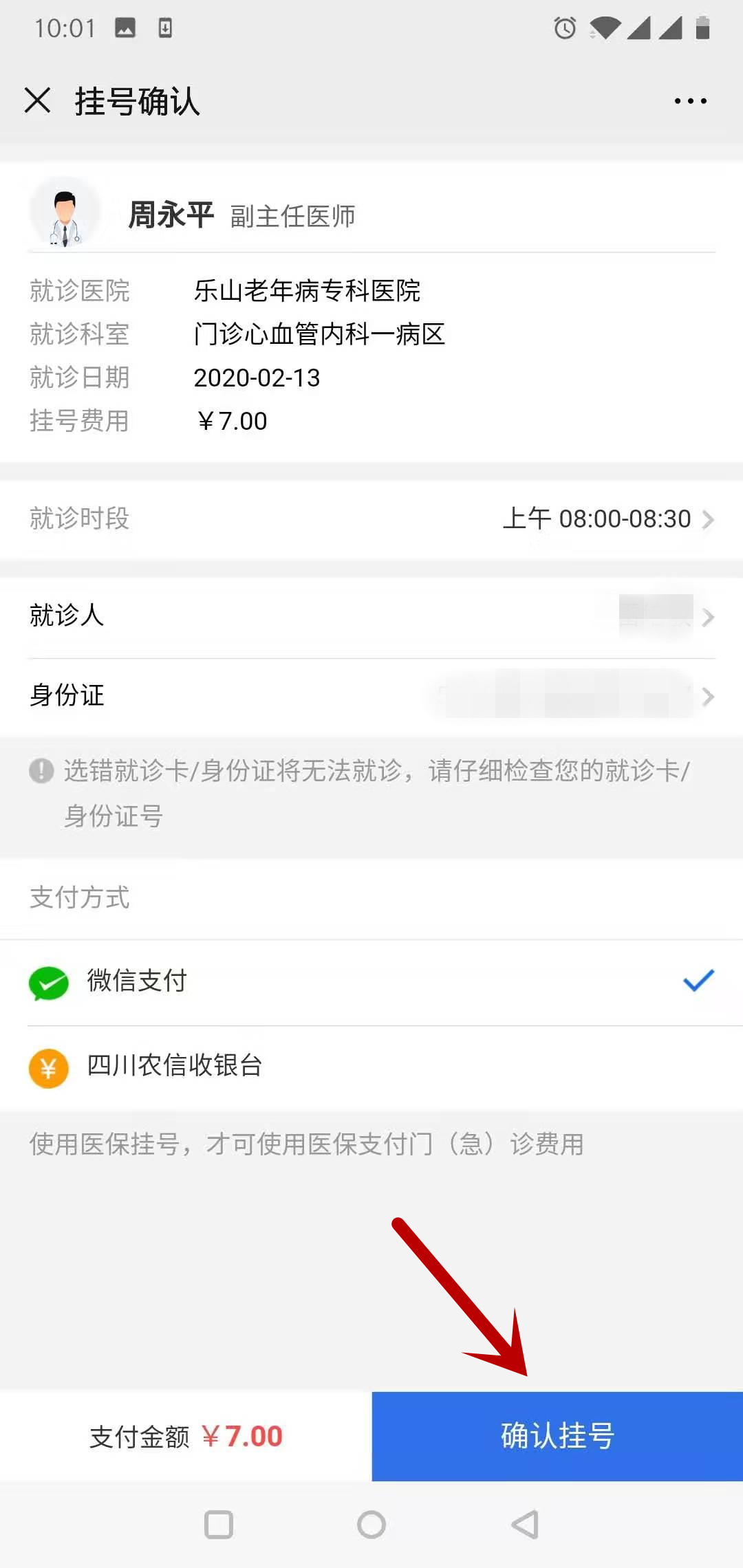The image size is (743, 1568).
Task: Go to the system home screen
Action: tap(371, 1525)
